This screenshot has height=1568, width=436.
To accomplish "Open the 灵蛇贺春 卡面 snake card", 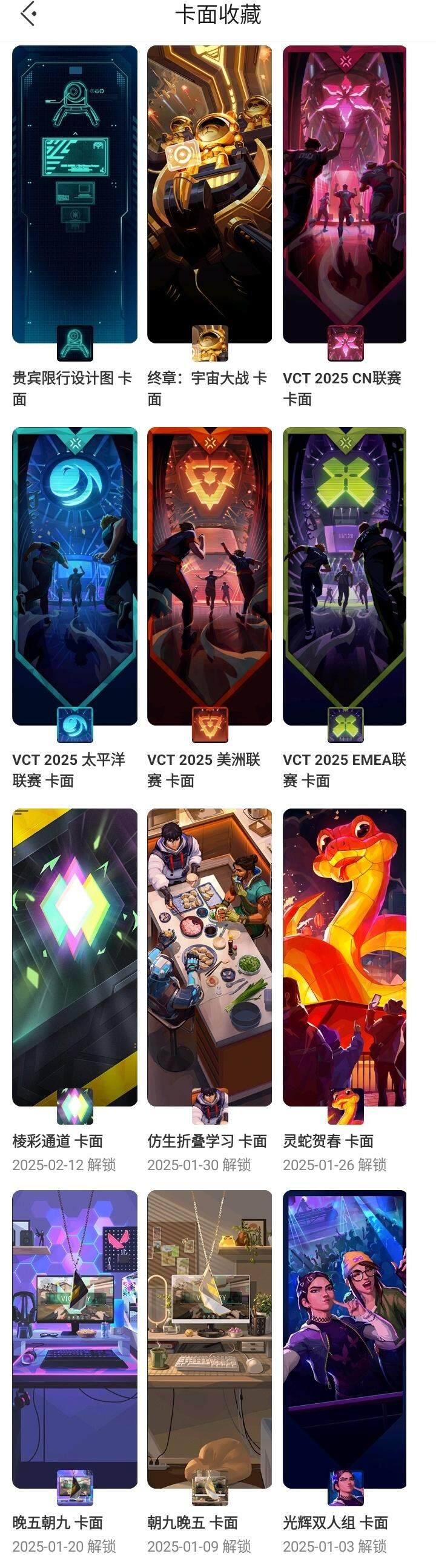I will point(345,957).
